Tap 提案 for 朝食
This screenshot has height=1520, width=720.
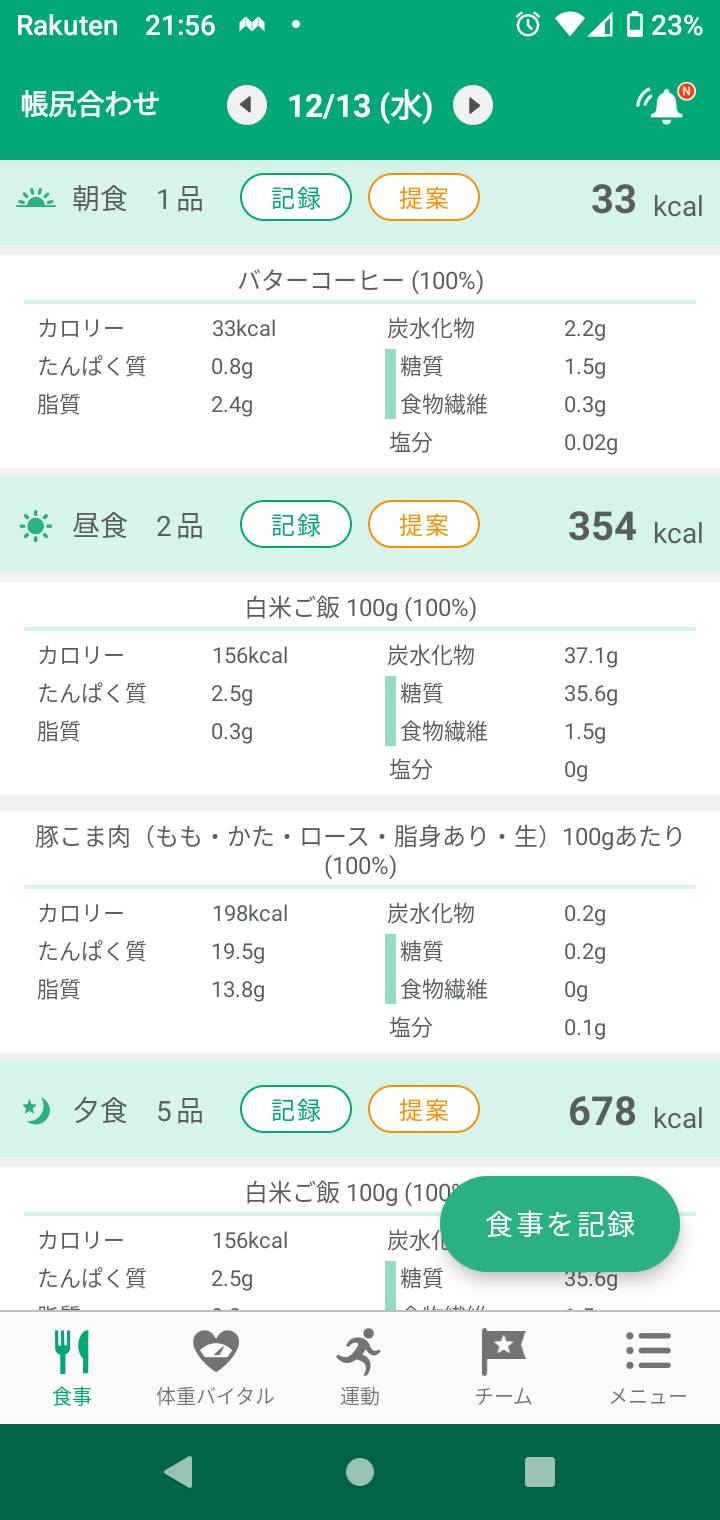click(424, 197)
